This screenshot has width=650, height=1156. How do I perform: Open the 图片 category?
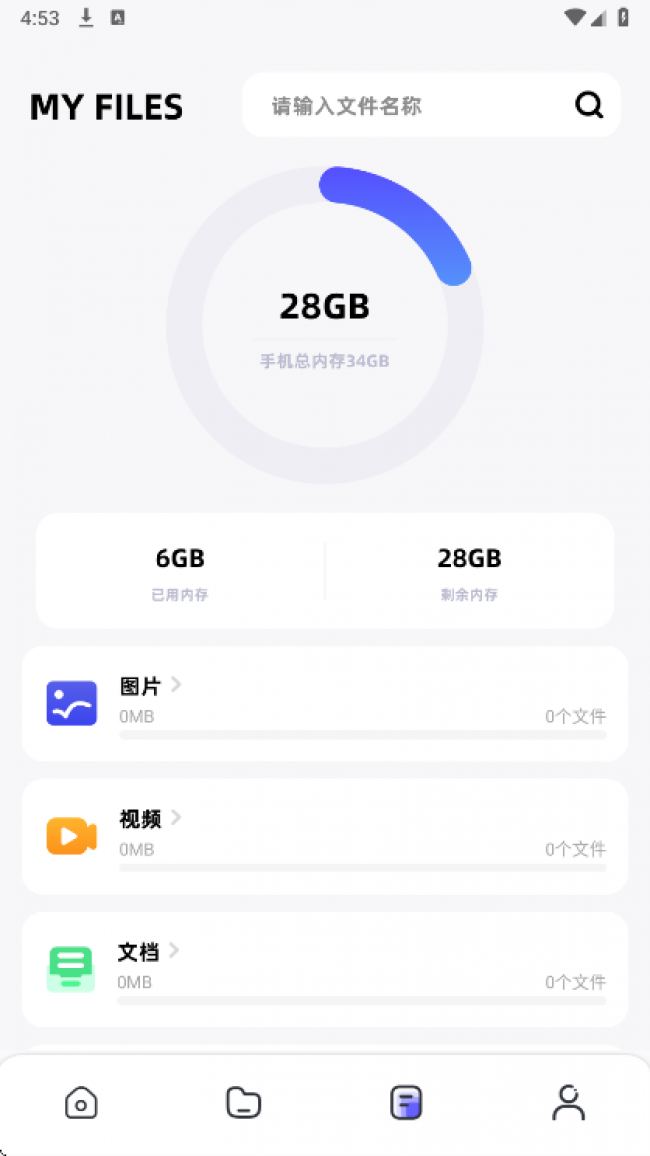coord(324,703)
